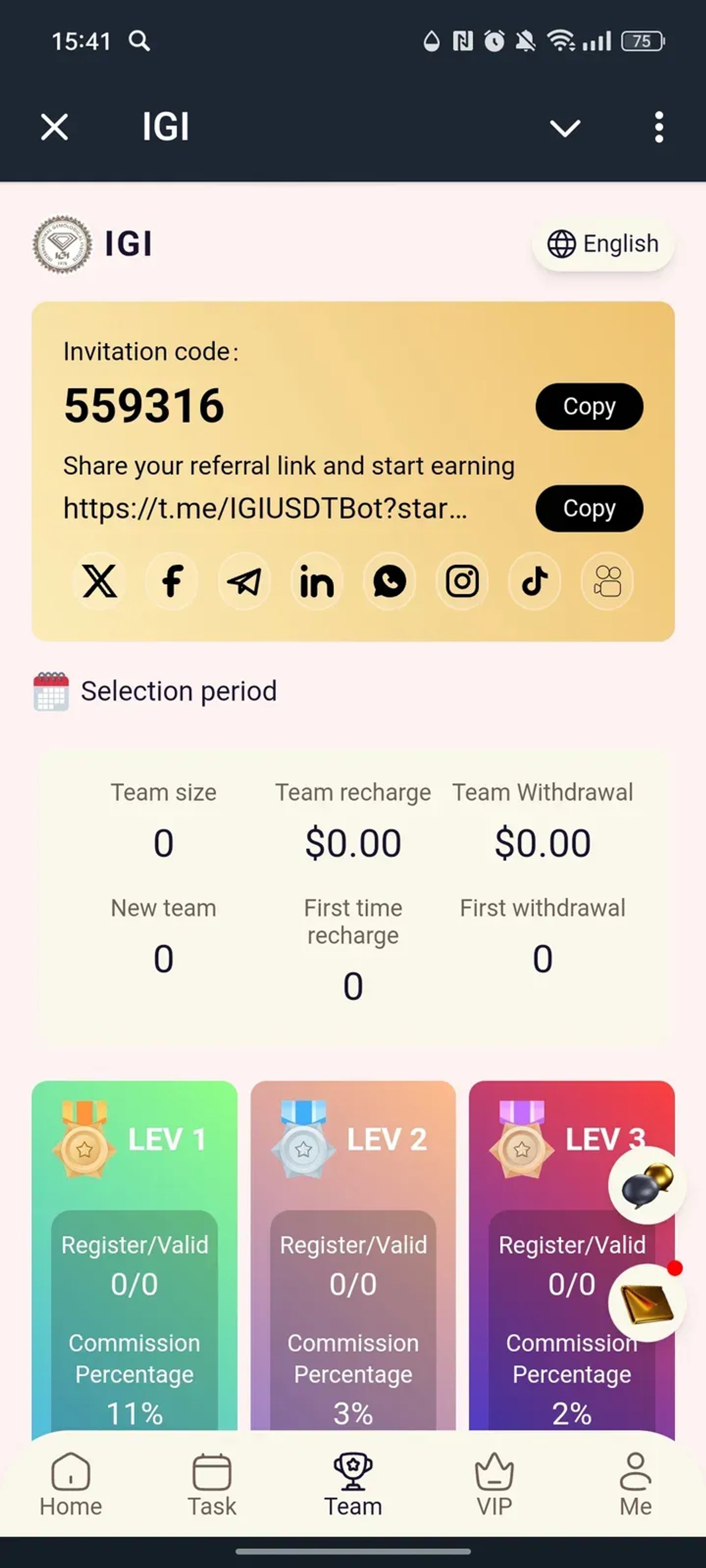Share referral link via the Telegram icon
706x1568 pixels.
click(x=244, y=581)
